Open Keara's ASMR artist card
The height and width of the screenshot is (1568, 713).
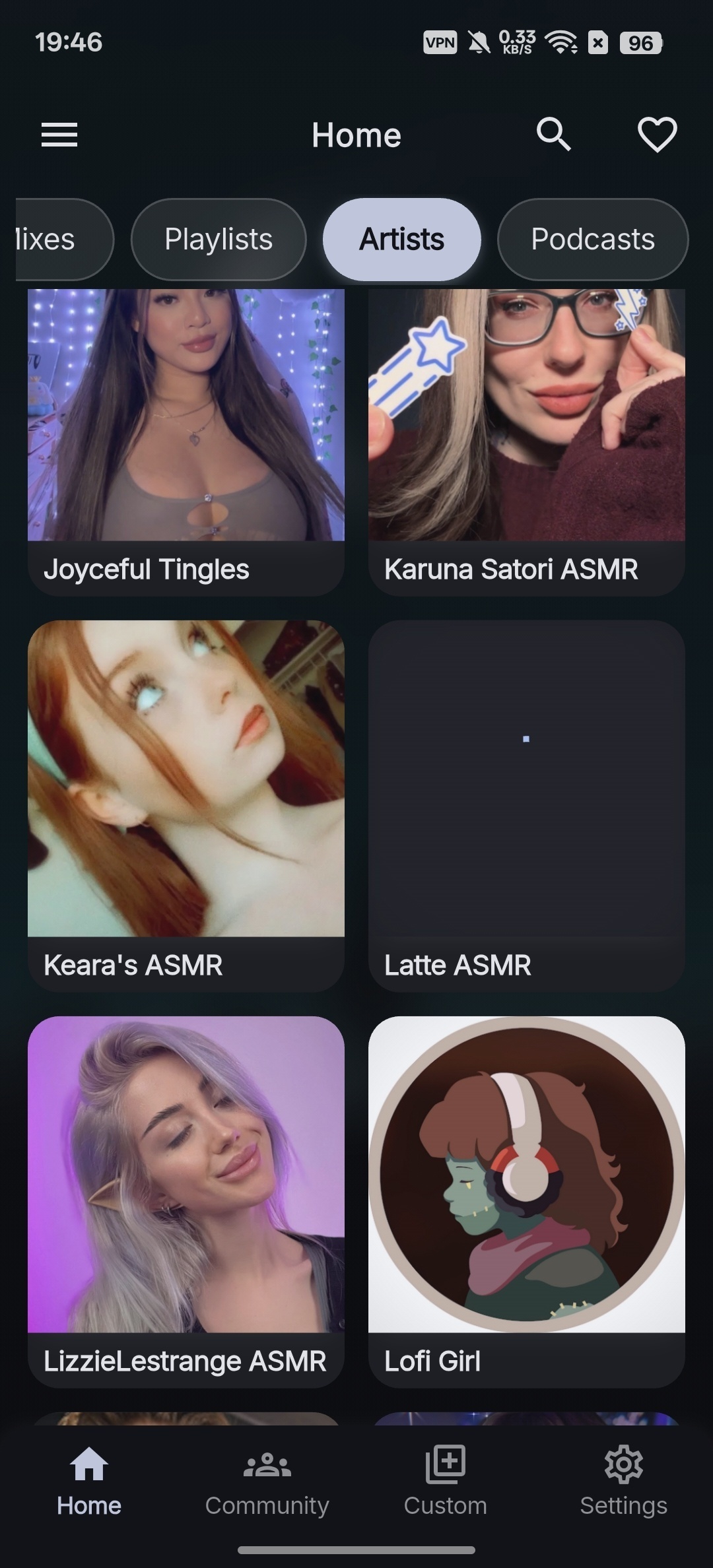(186, 806)
